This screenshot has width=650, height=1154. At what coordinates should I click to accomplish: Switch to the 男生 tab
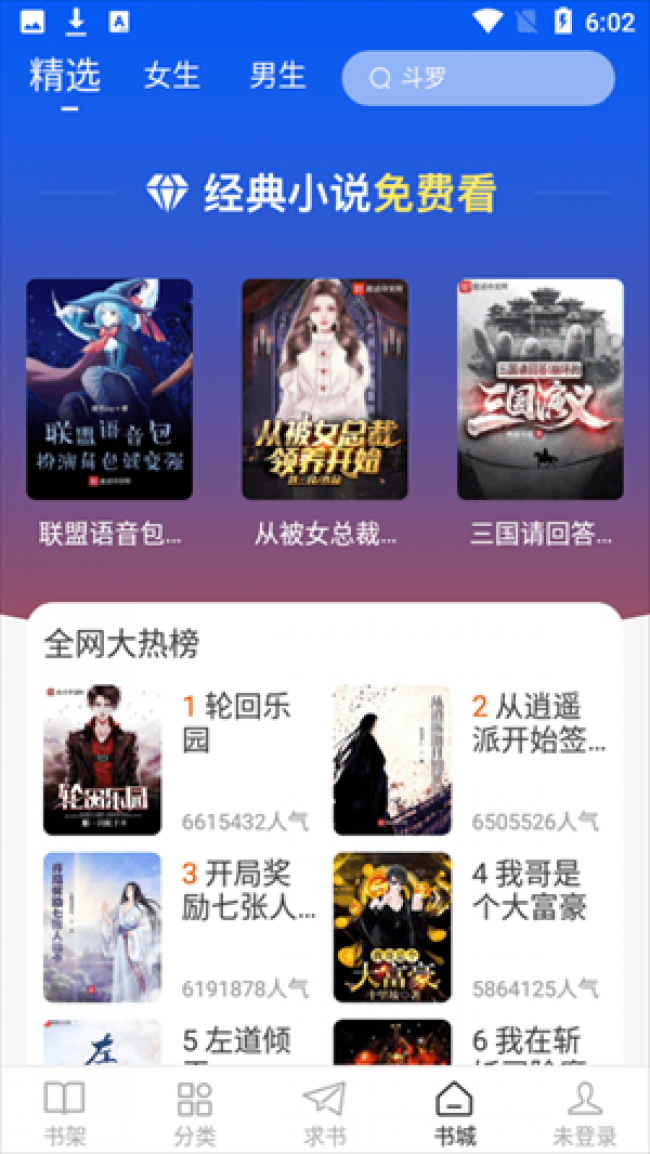[278, 76]
